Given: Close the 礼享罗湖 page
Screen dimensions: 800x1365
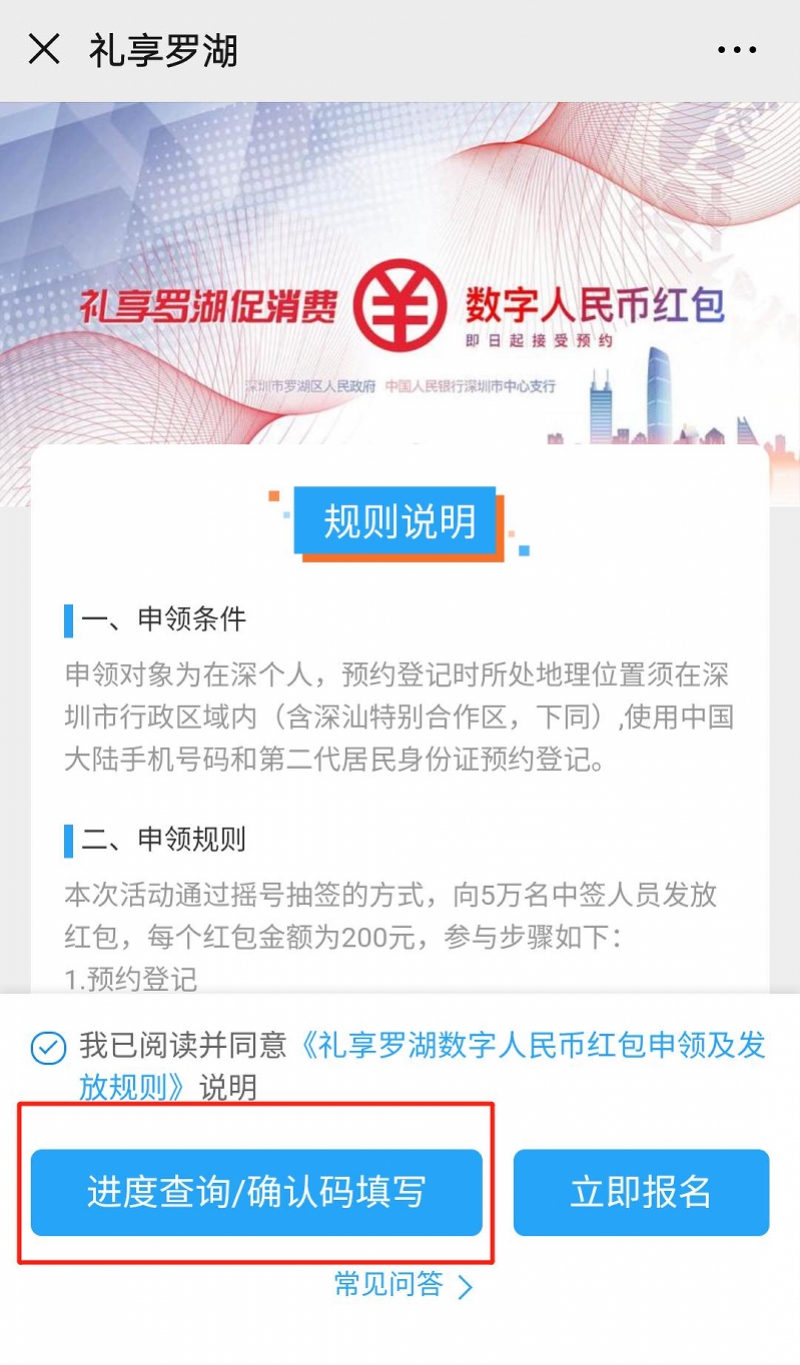Looking at the screenshot, I should (44, 49).
